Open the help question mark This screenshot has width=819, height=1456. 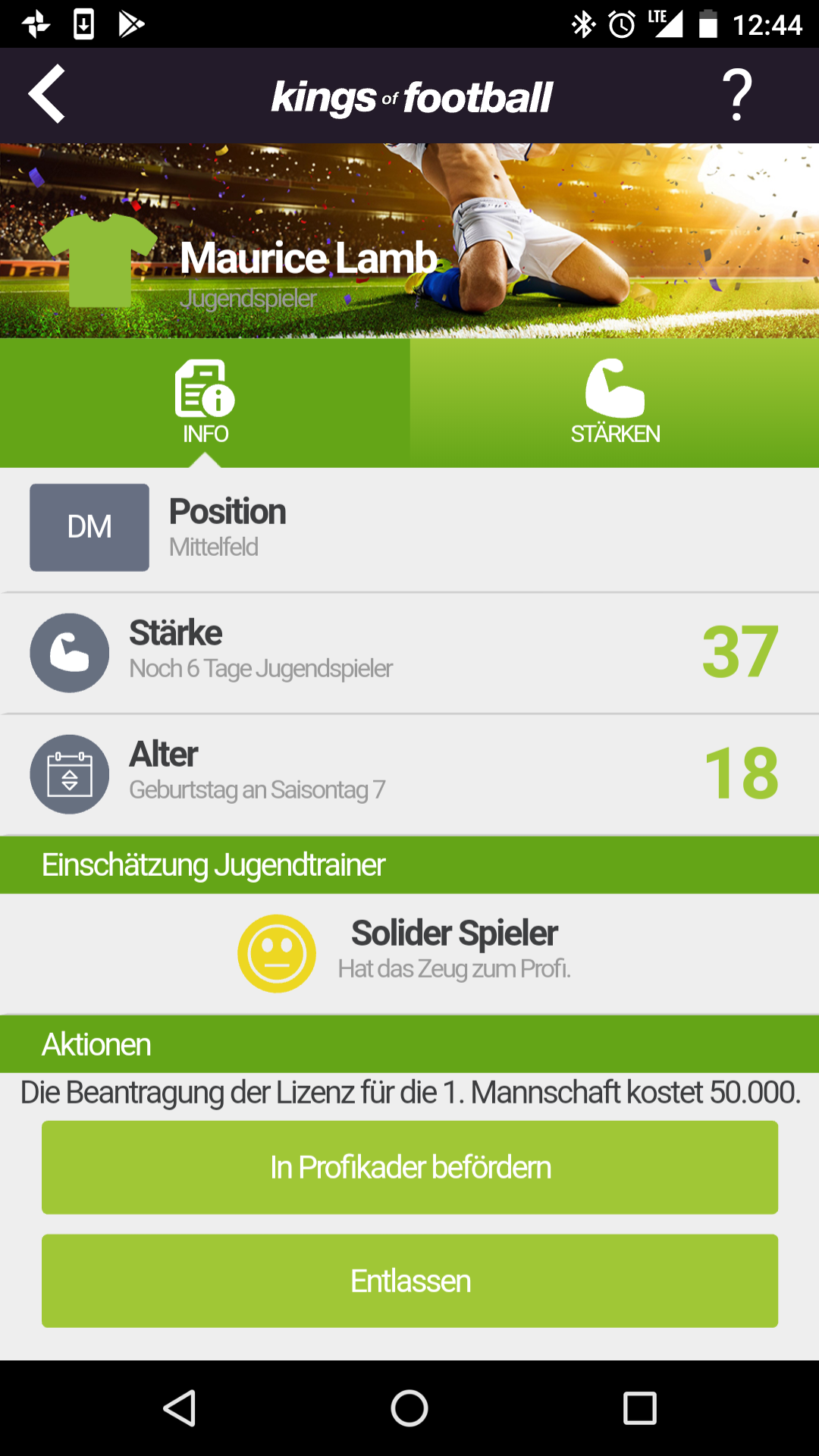(736, 95)
